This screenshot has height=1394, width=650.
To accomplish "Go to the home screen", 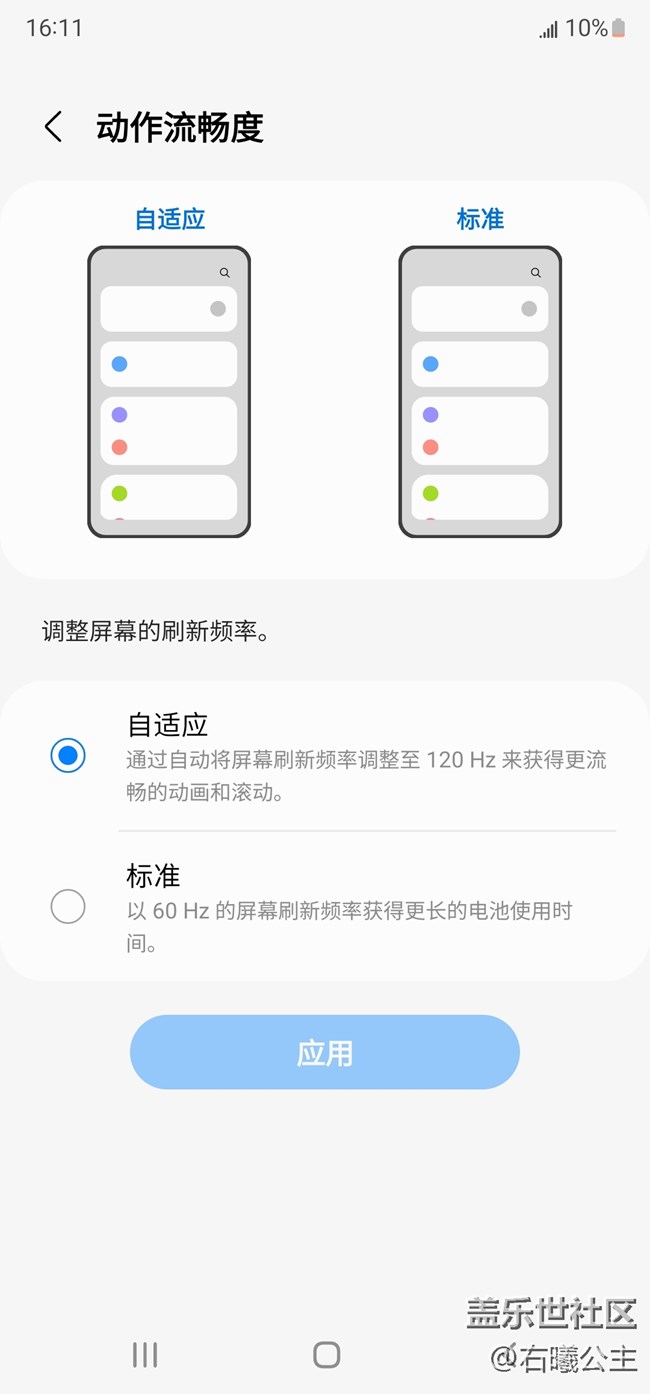I will click(x=326, y=1355).
